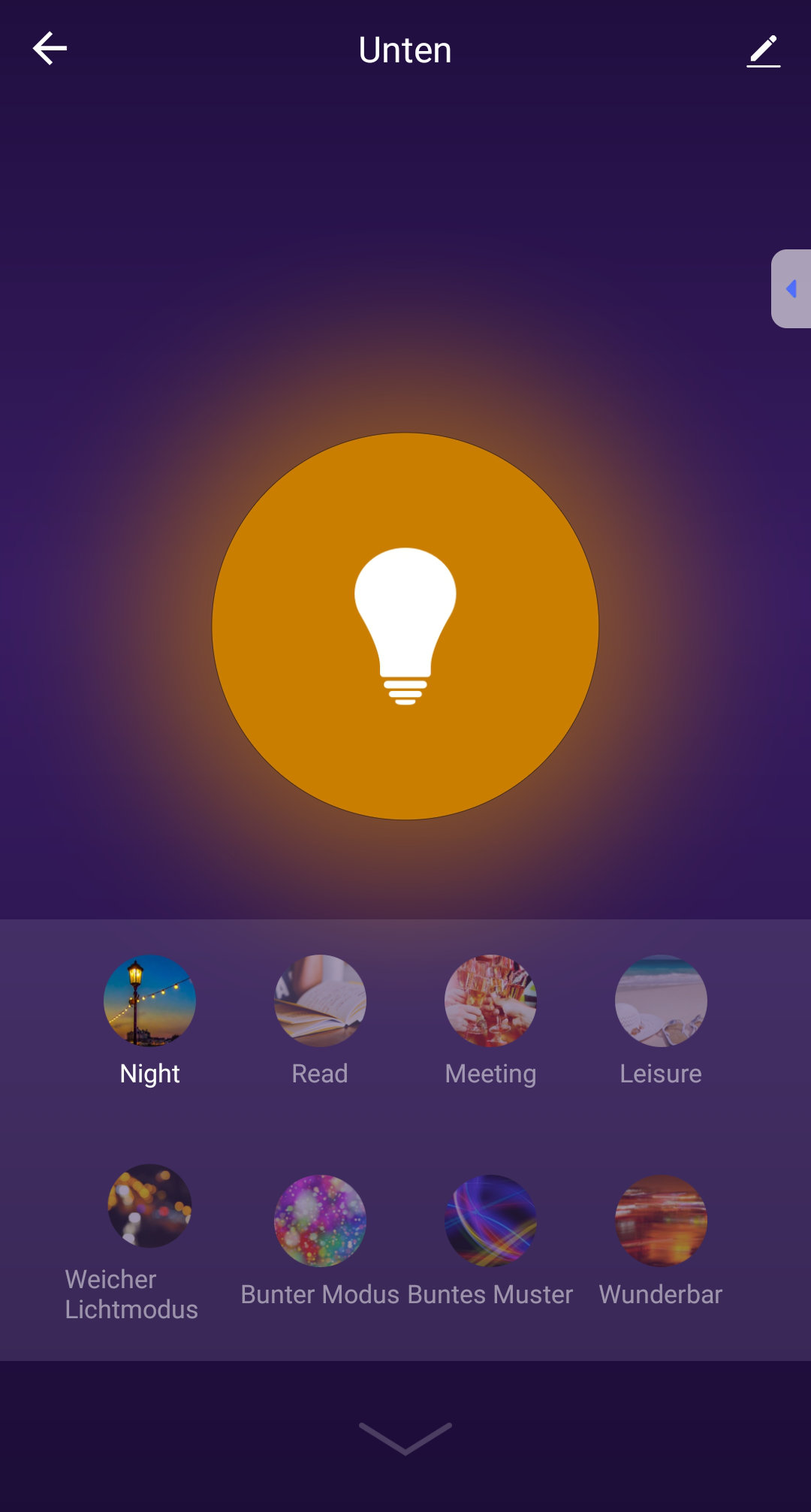This screenshot has height=1512, width=811.
Task: Collapse the scene panel with the chevron
Action: [x=405, y=1438]
